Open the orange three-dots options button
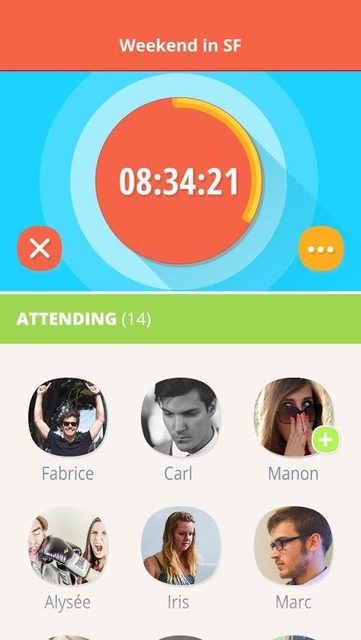The height and width of the screenshot is (640, 361). click(x=321, y=248)
